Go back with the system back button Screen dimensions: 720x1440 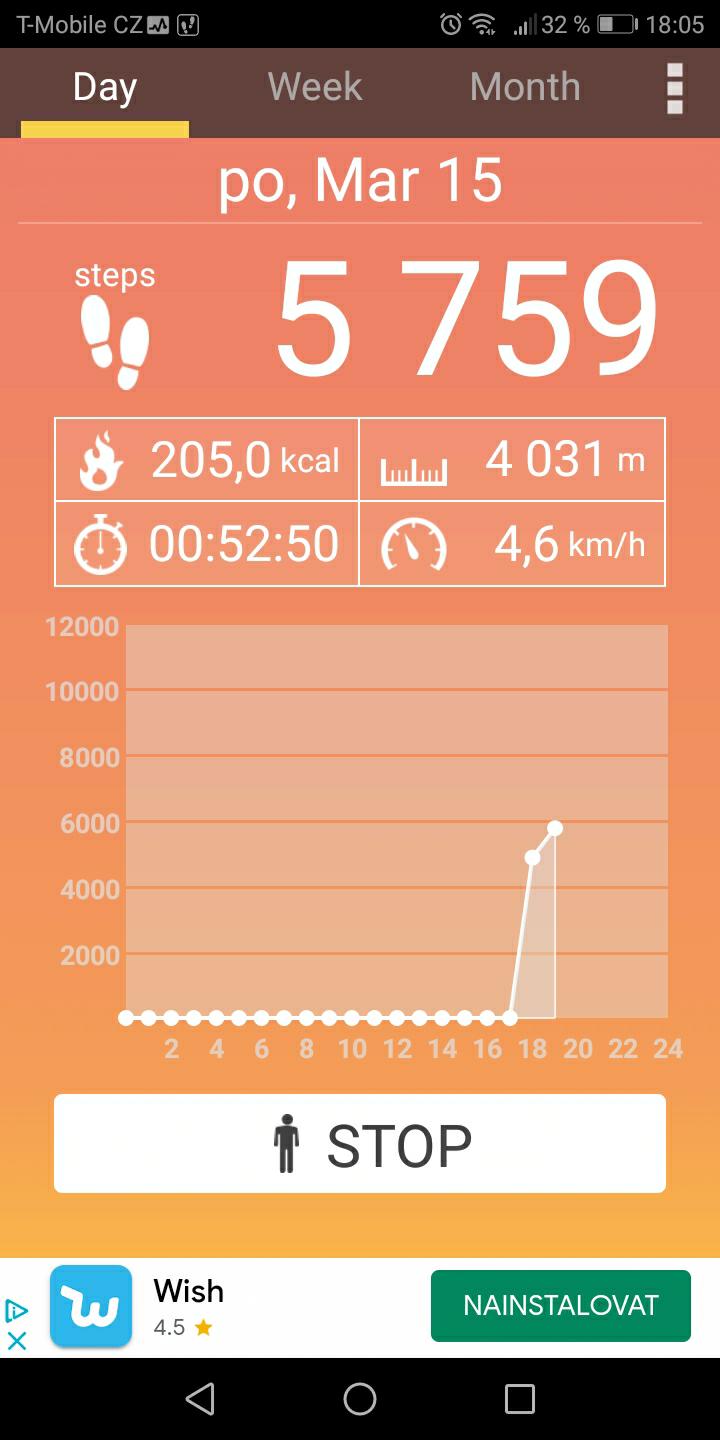tap(200, 1399)
